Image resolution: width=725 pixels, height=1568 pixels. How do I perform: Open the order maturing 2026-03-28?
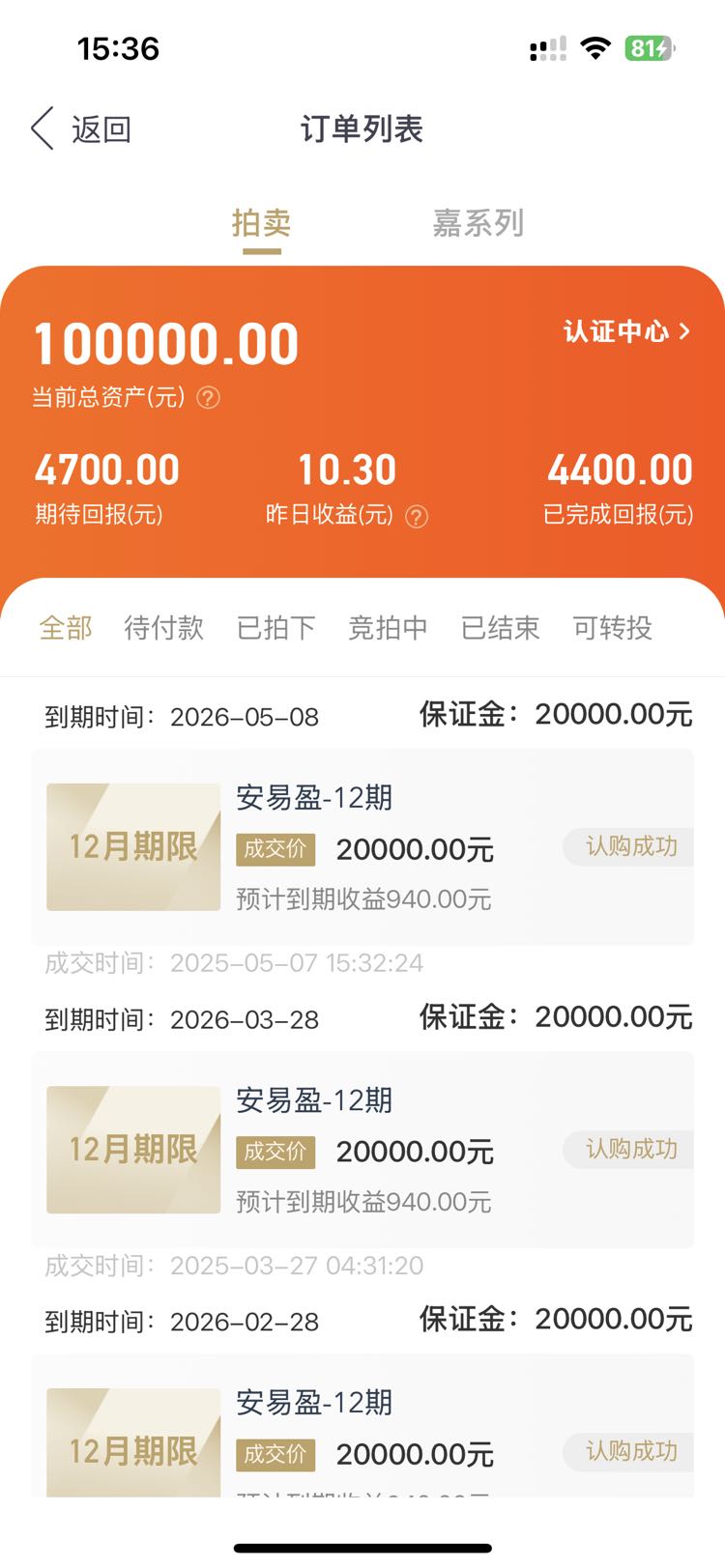362,1150
